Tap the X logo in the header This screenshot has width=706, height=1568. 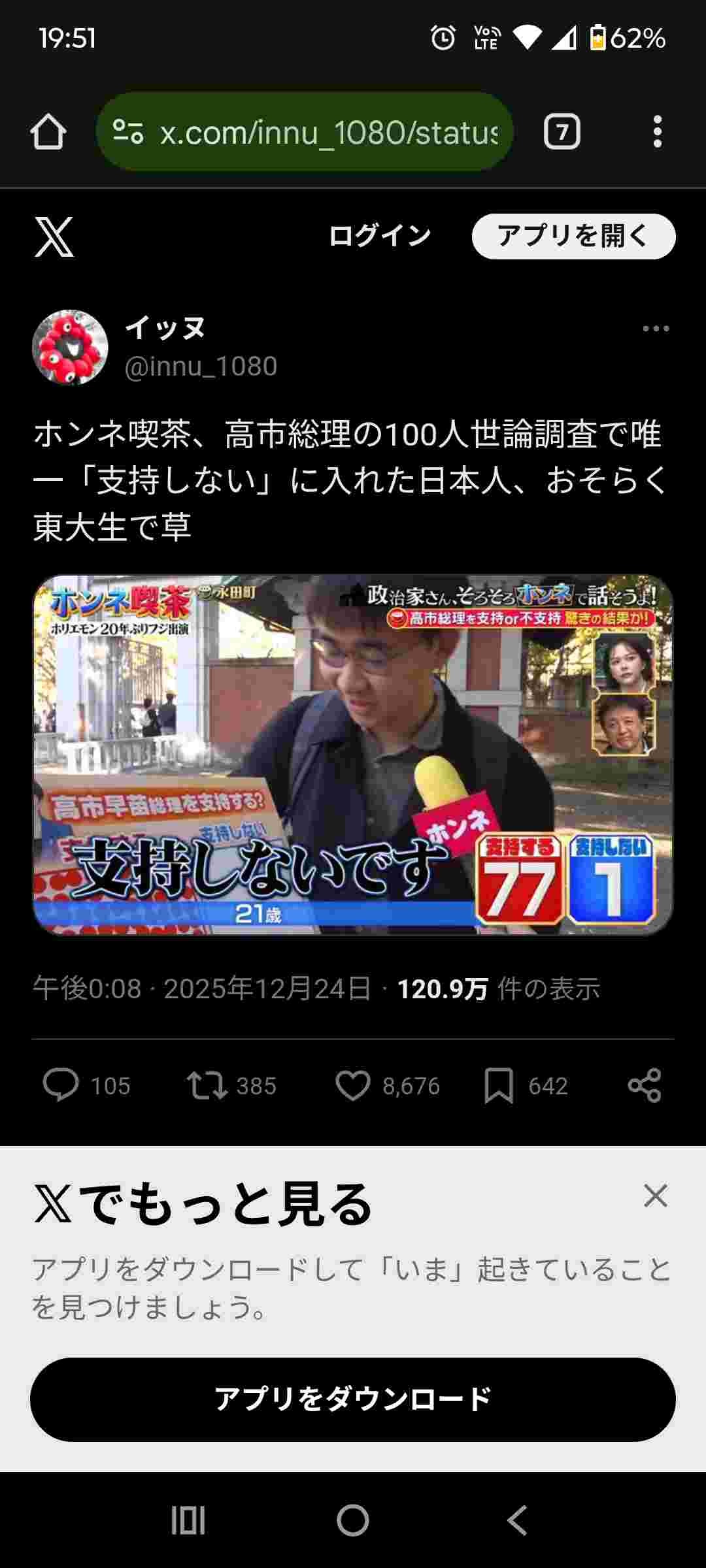tap(54, 237)
